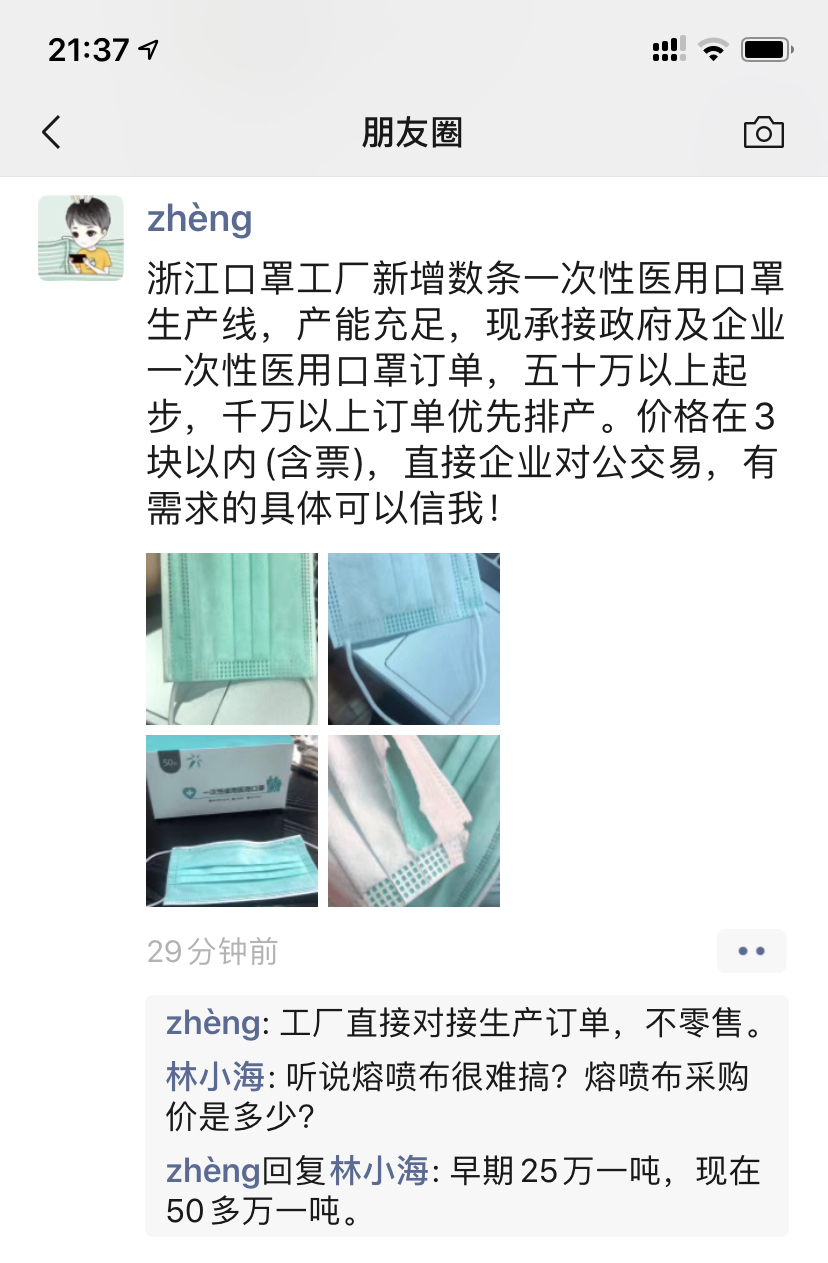Go back from the Moments page

[52, 132]
